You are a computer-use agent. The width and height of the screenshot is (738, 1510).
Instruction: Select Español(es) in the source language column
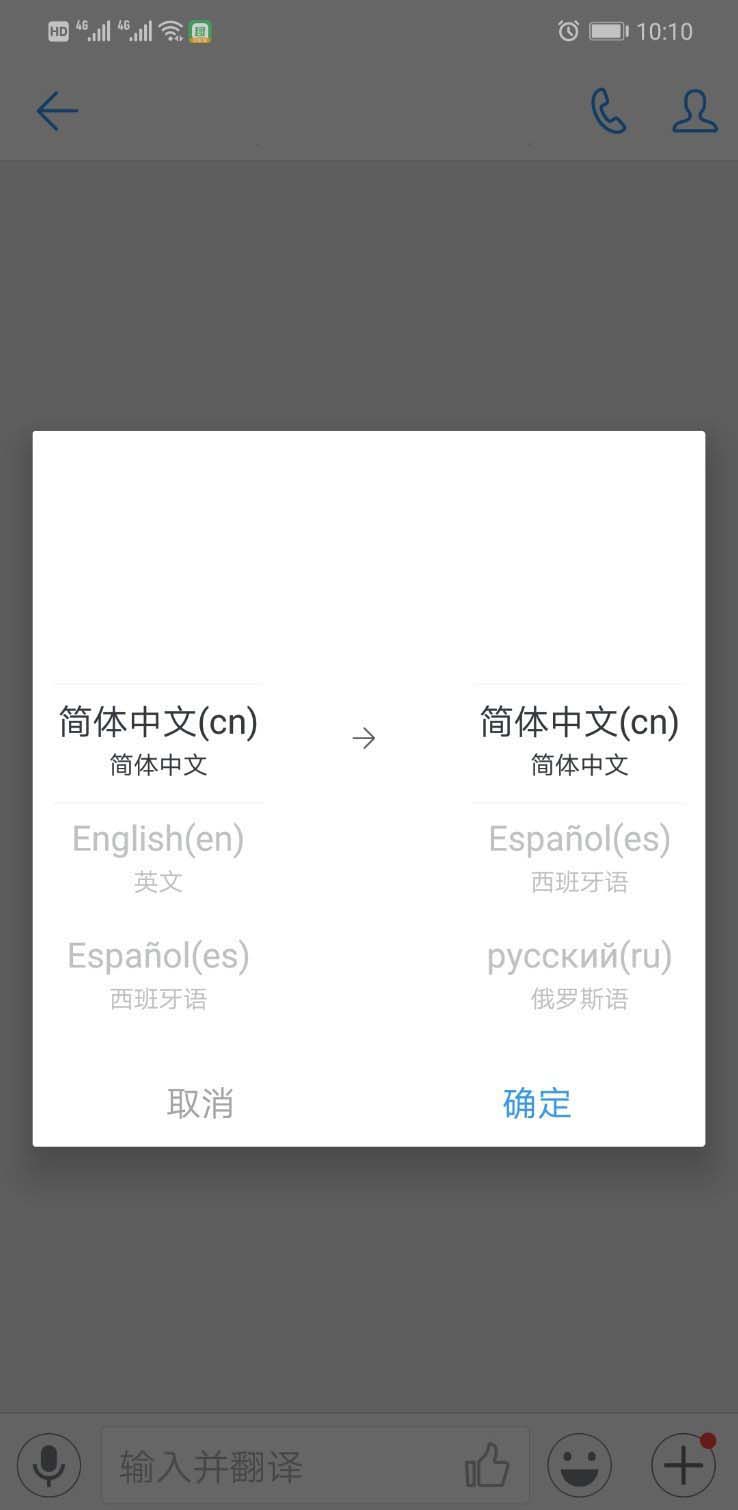(x=158, y=972)
